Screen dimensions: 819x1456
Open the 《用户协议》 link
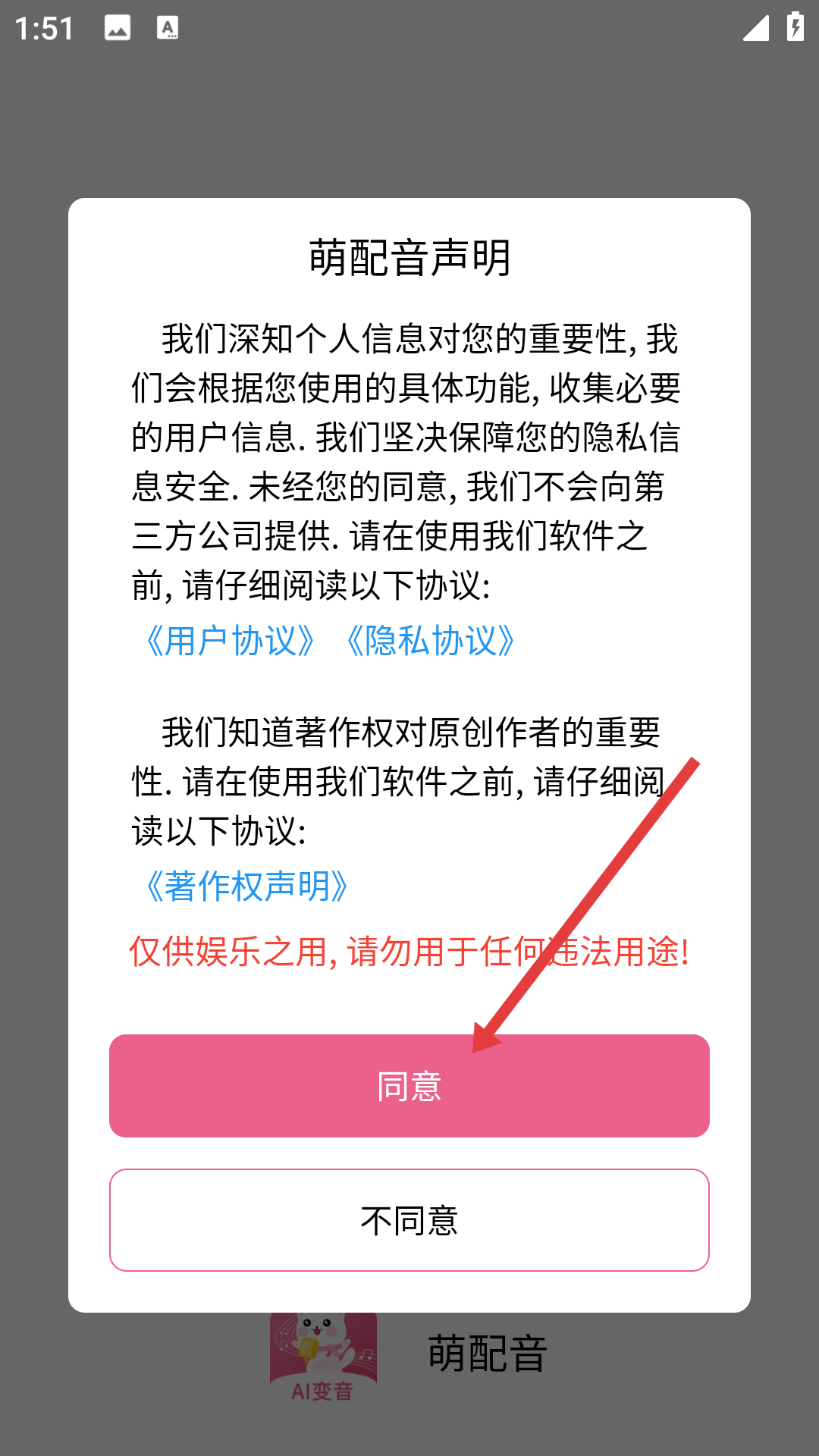point(231,641)
